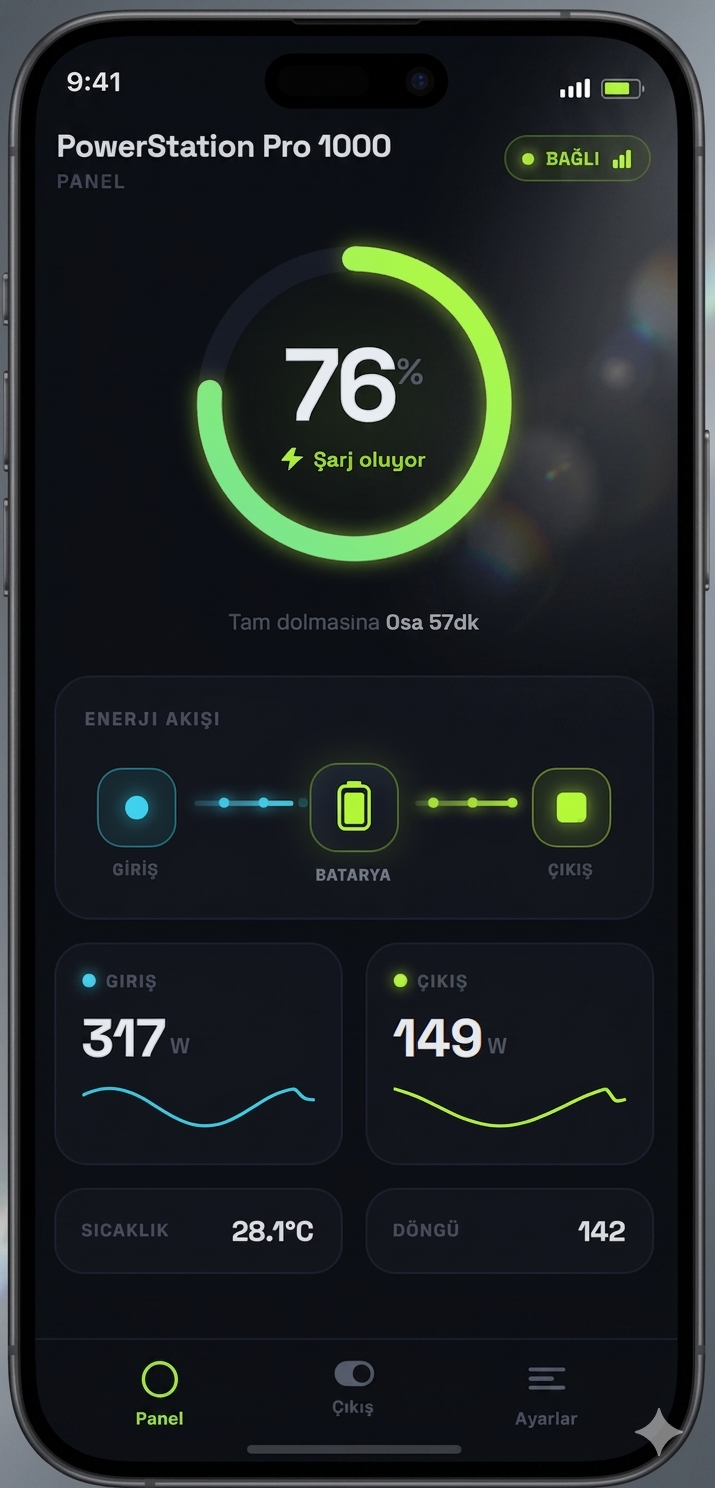This screenshot has height=1488, width=715.
Task: Open the Sıcaklık temperature card
Action: pos(198,1231)
